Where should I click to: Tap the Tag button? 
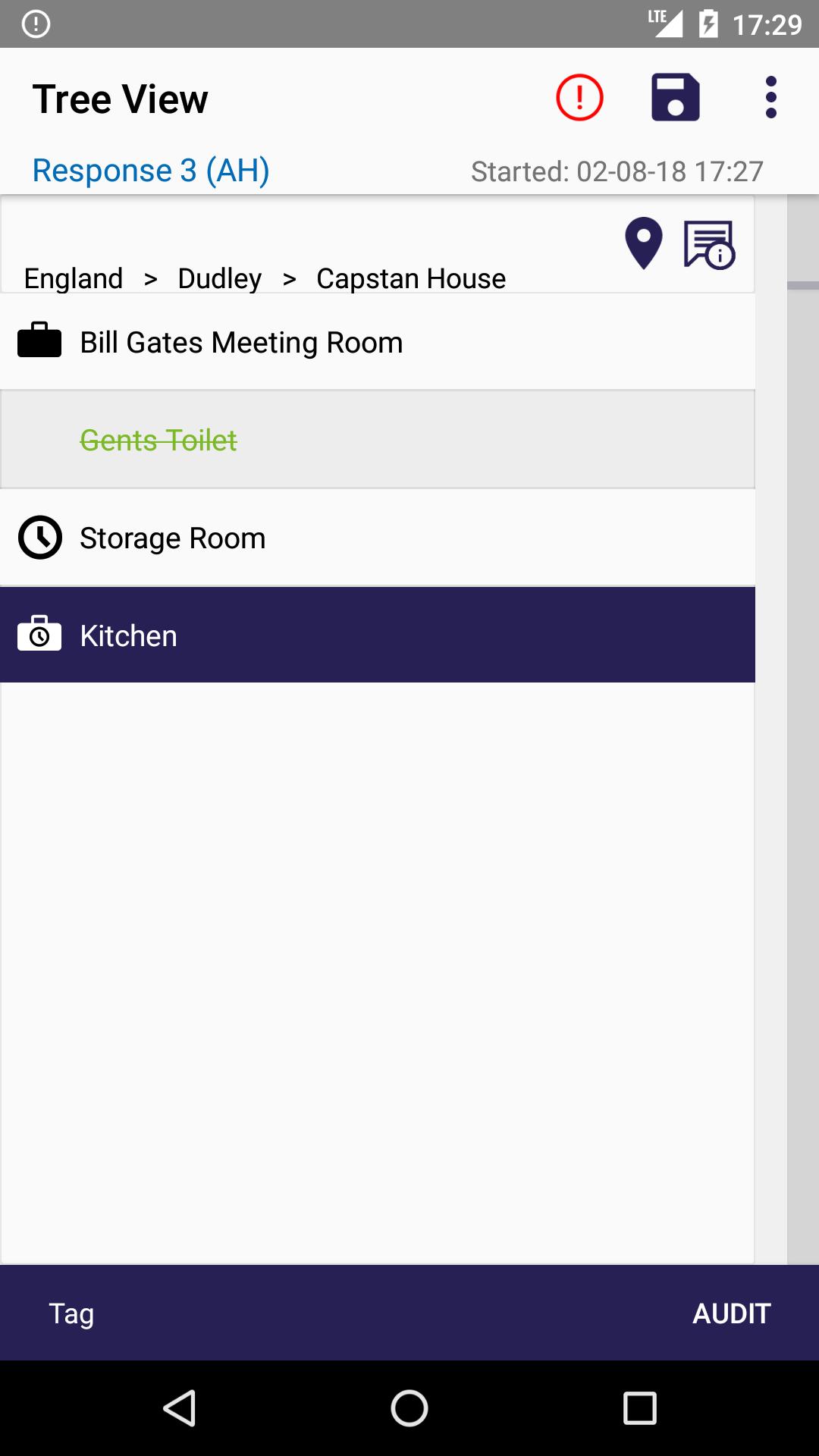[x=71, y=1313]
